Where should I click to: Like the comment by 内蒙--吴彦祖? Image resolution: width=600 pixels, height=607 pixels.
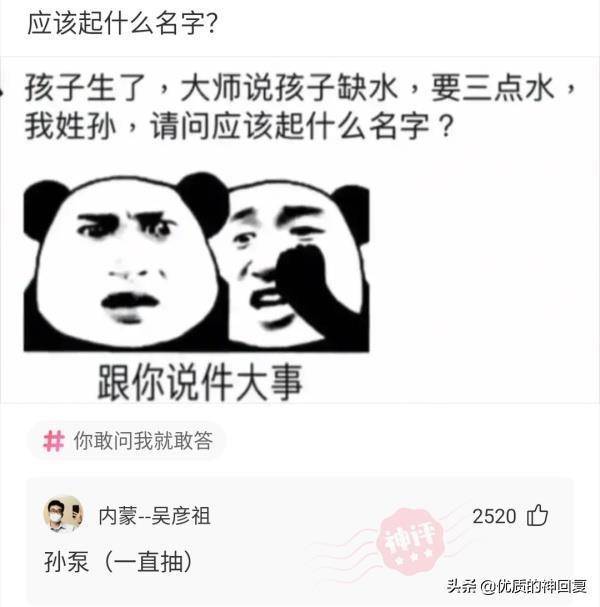click(x=538, y=516)
